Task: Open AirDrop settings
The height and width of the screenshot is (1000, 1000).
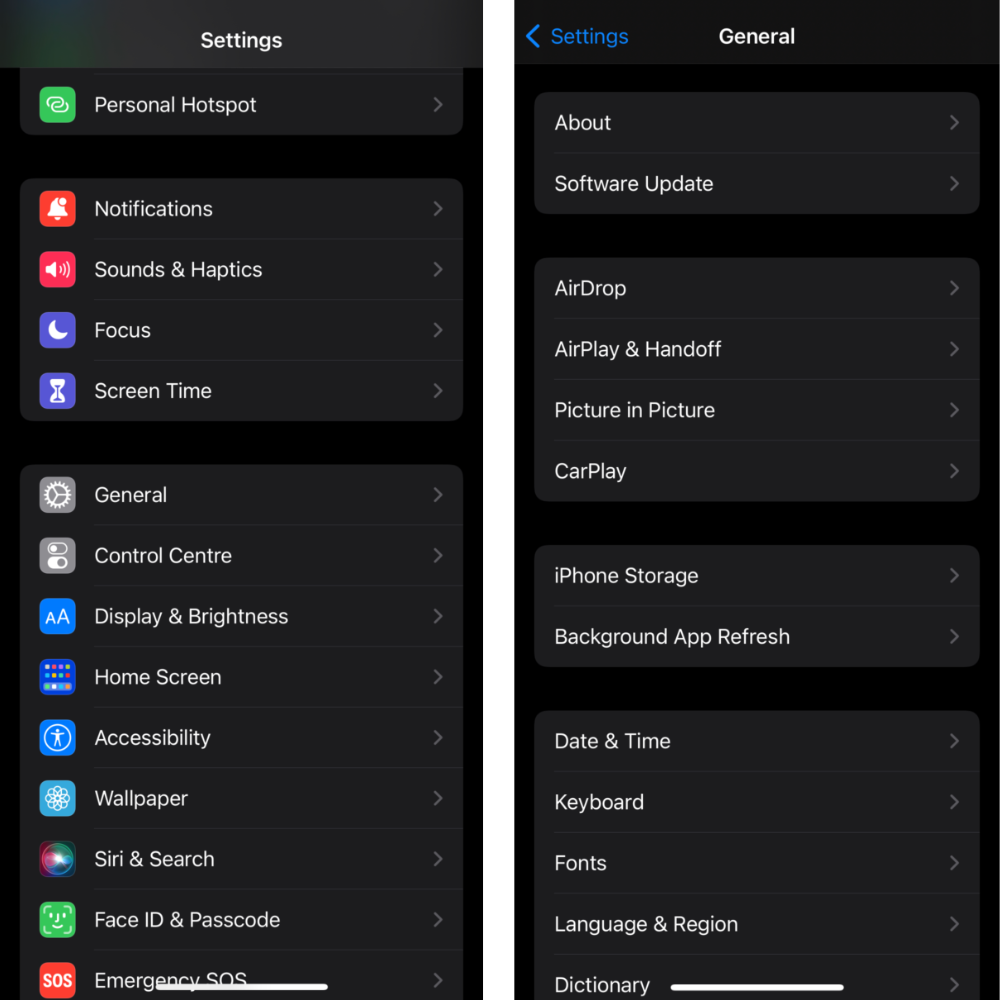Action: point(756,288)
